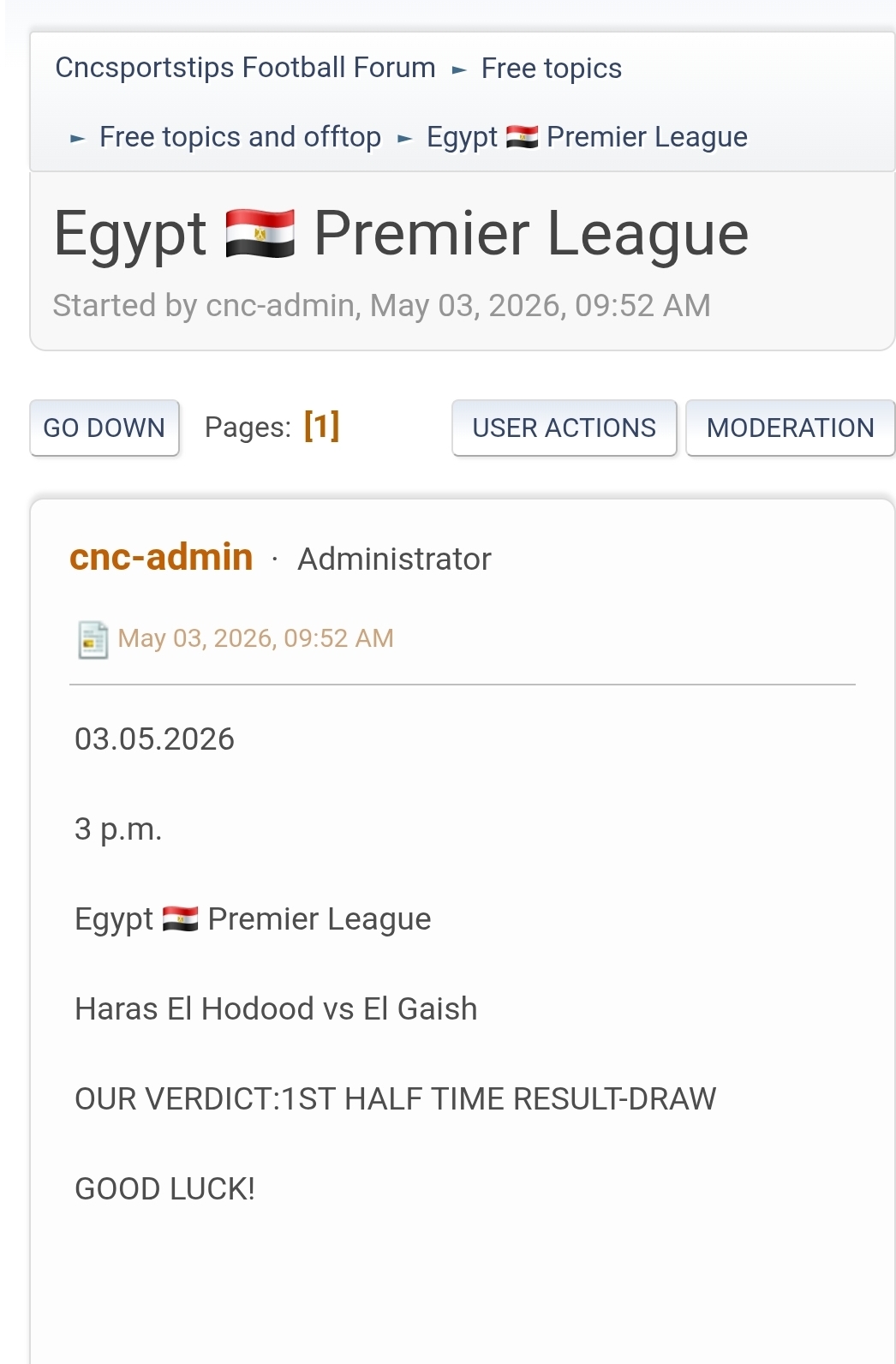The image size is (896, 1364).
Task: Tap the Egypt Premier League breadcrumb link
Action: click(x=587, y=137)
